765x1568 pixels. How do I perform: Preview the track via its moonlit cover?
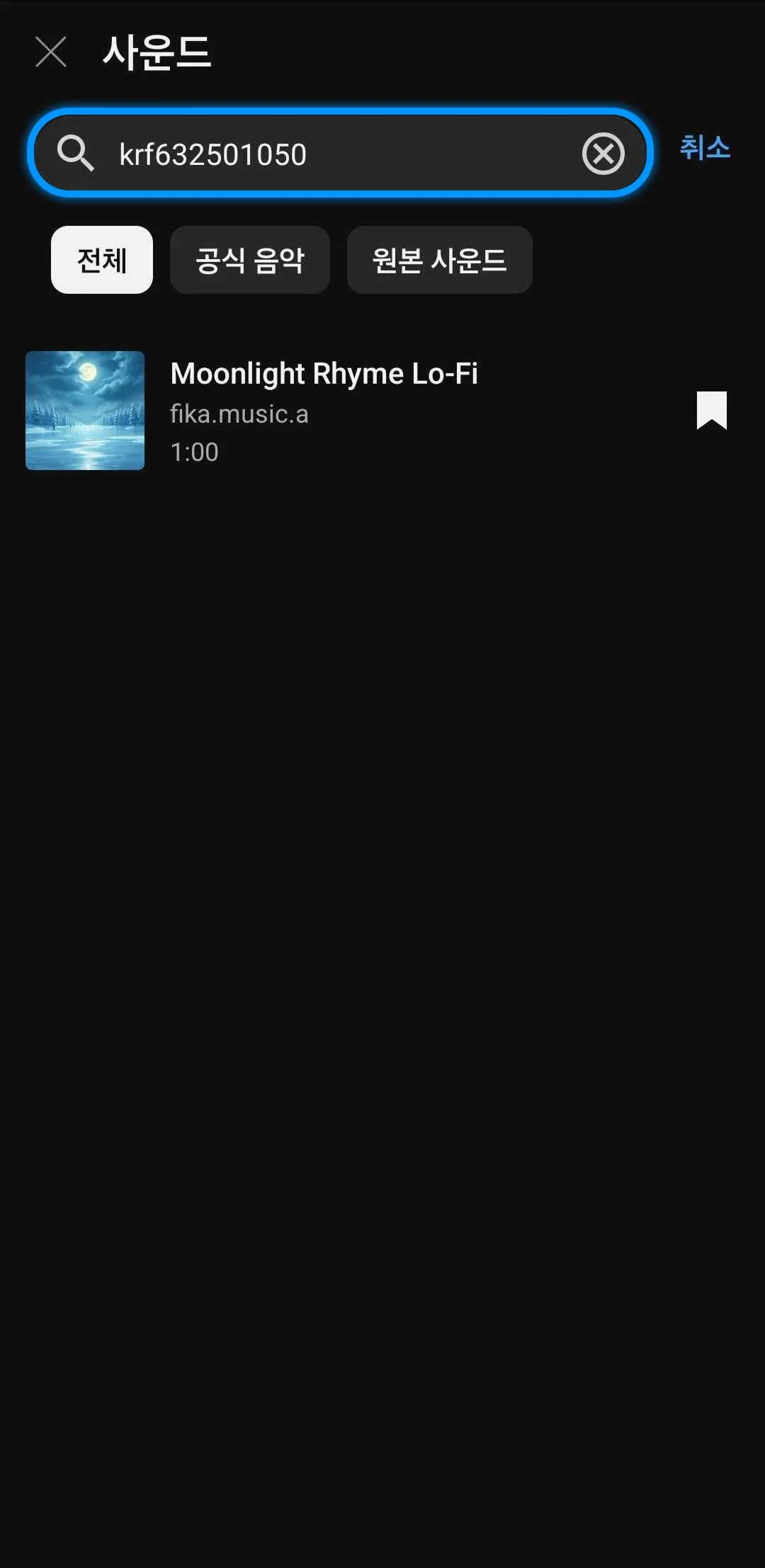pyautogui.click(x=85, y=411)
